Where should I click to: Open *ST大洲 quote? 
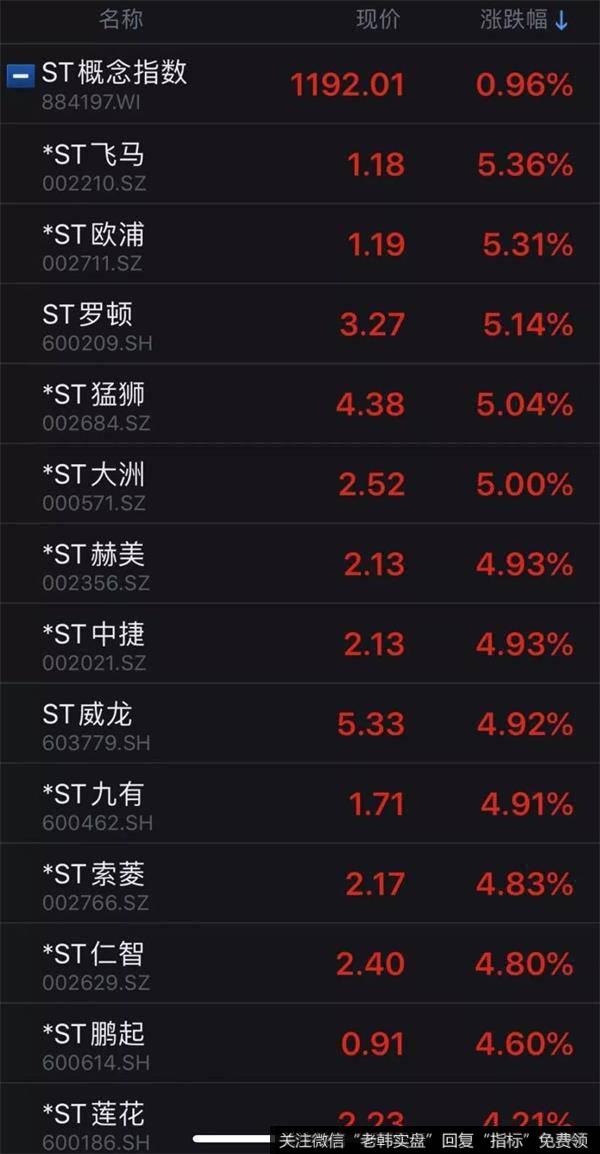(x=300, y=484)
